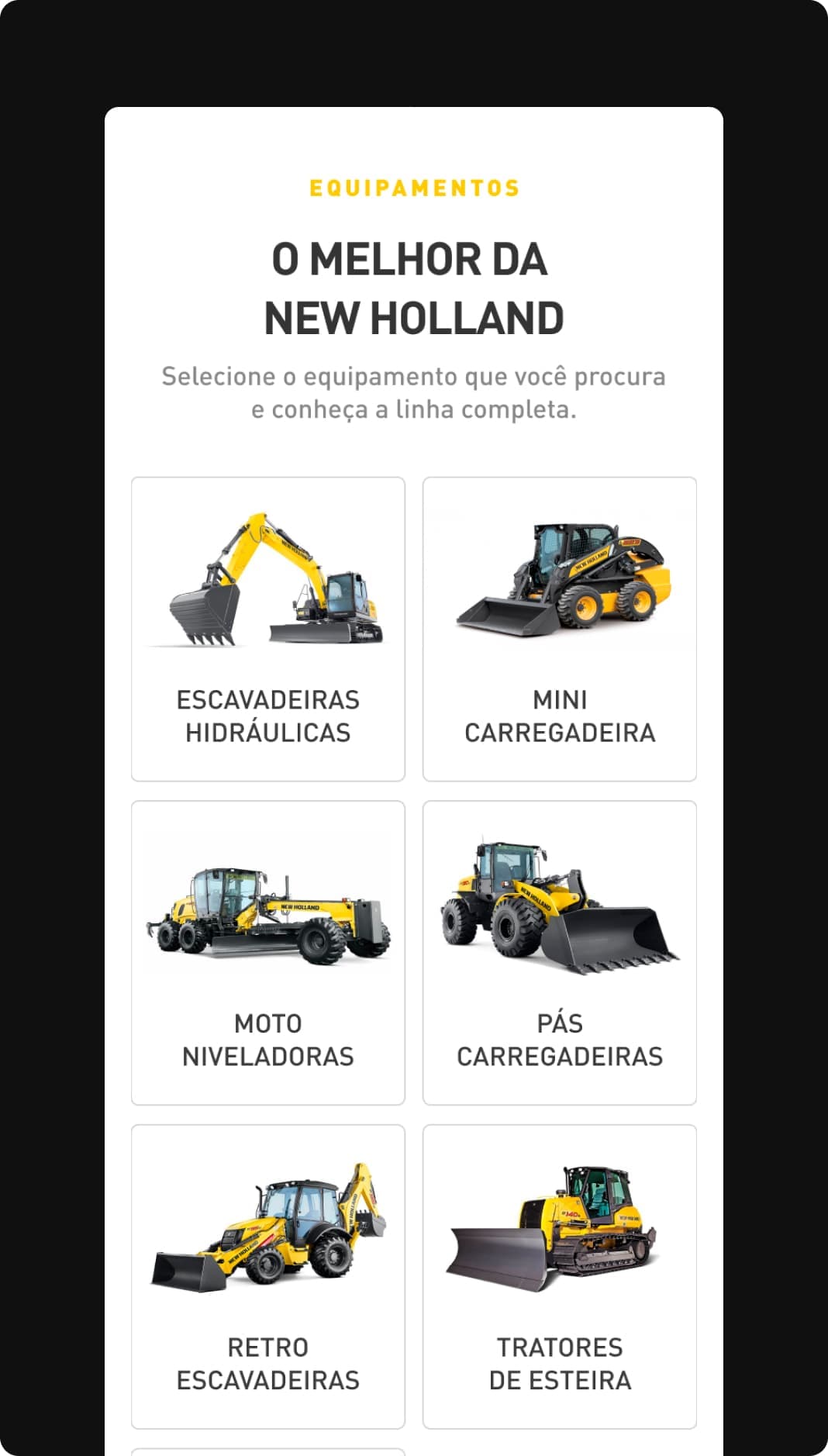Select the Escavadeiras Hidráulicas equipment card
Image resolution: width=828 pixels, height=1456 pixels.
(267, 628)
